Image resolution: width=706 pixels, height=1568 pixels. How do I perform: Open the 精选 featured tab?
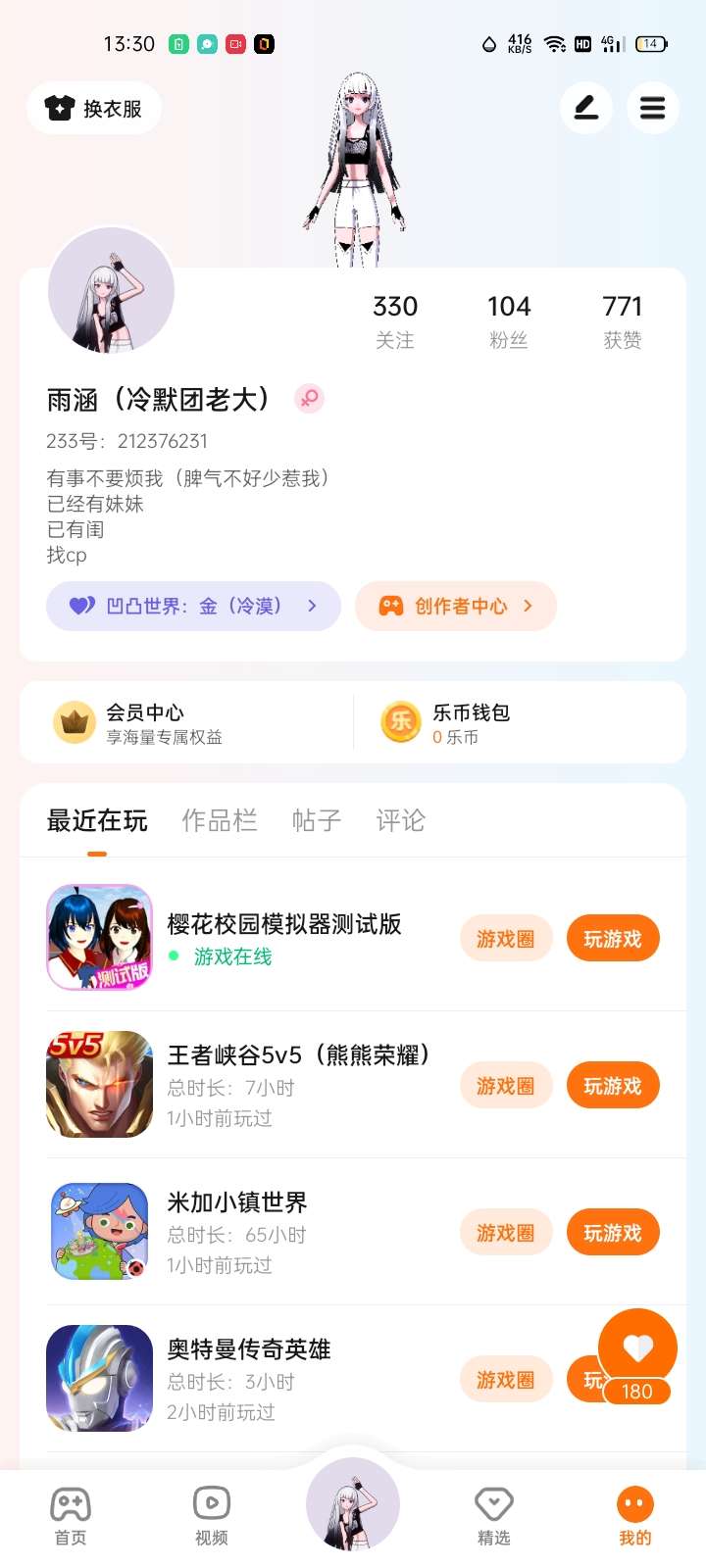tap(494, 1515)
